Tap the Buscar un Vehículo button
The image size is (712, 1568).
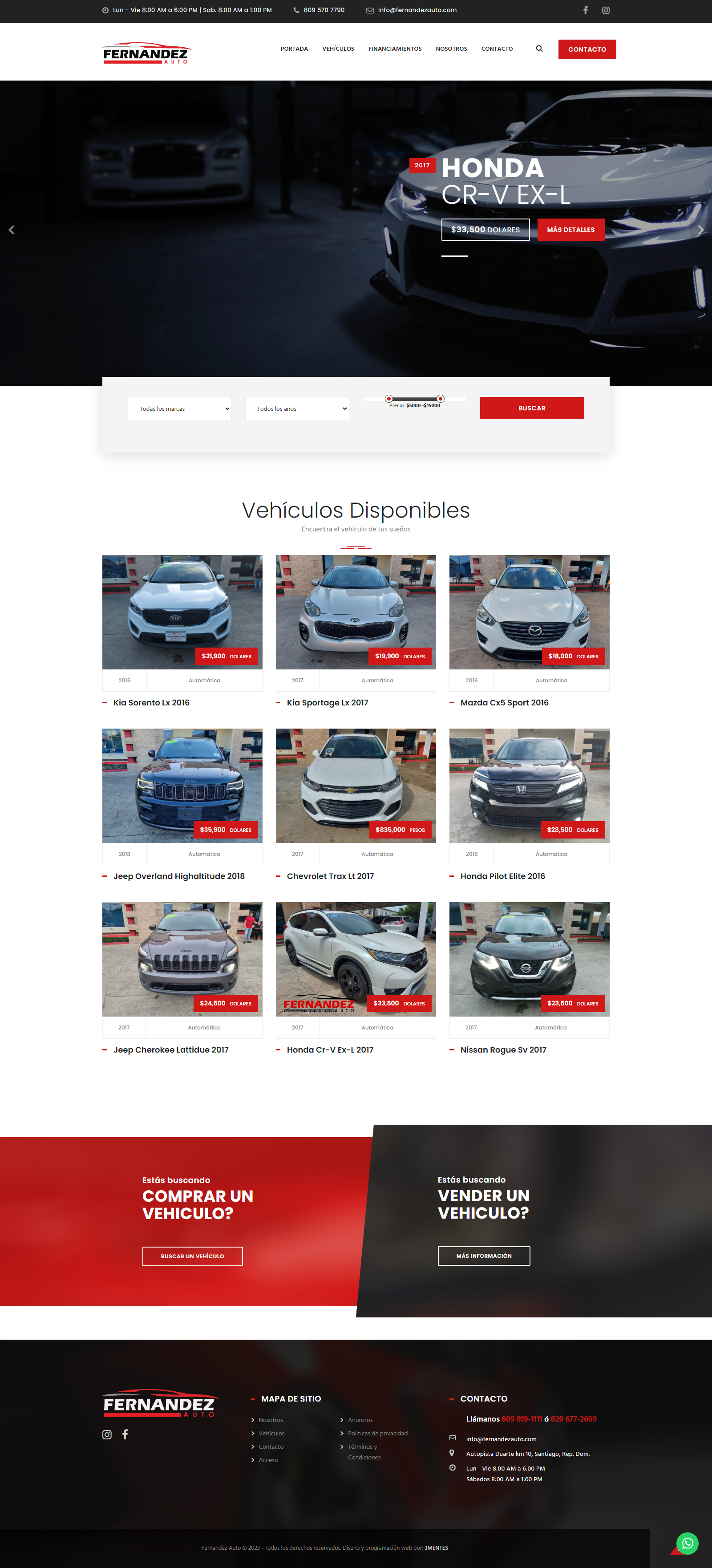pos(192,1256)
